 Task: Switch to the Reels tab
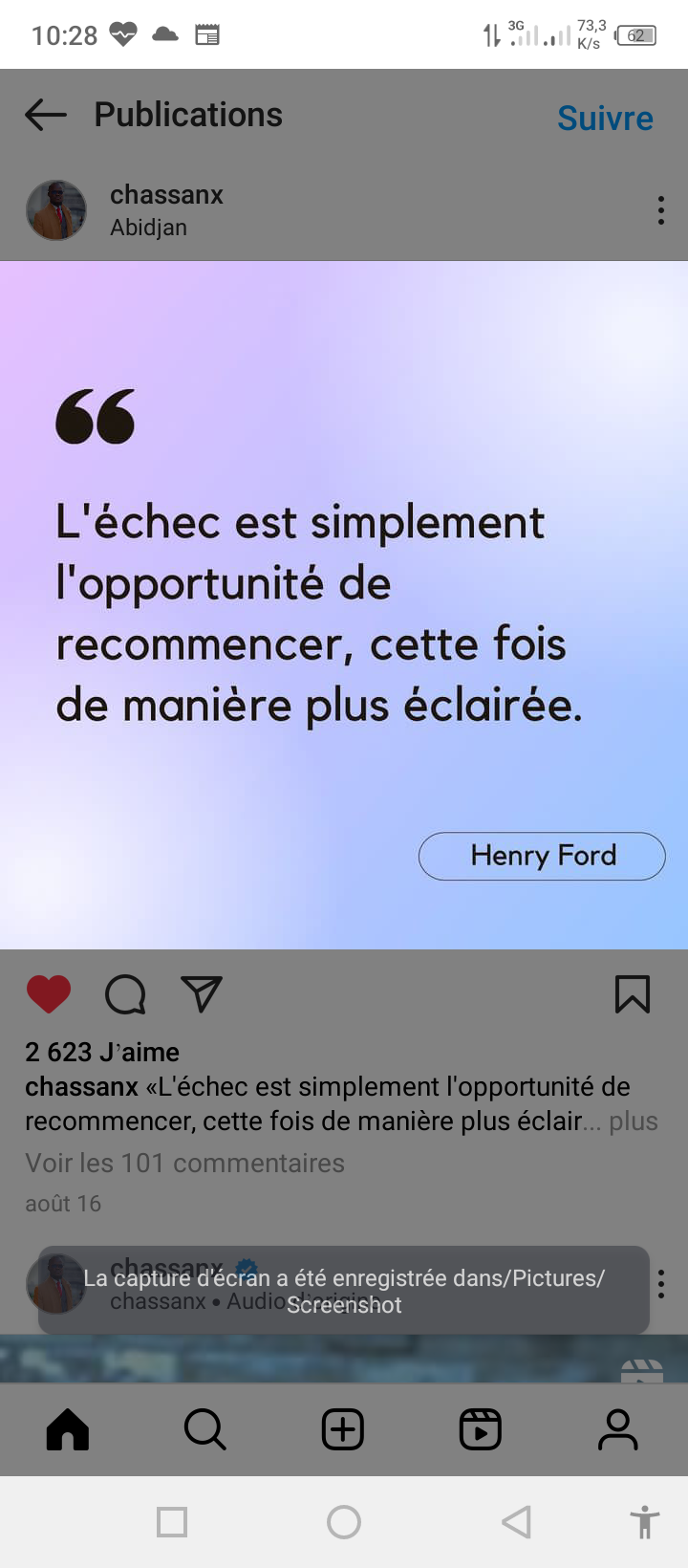tap(481, 1430)
